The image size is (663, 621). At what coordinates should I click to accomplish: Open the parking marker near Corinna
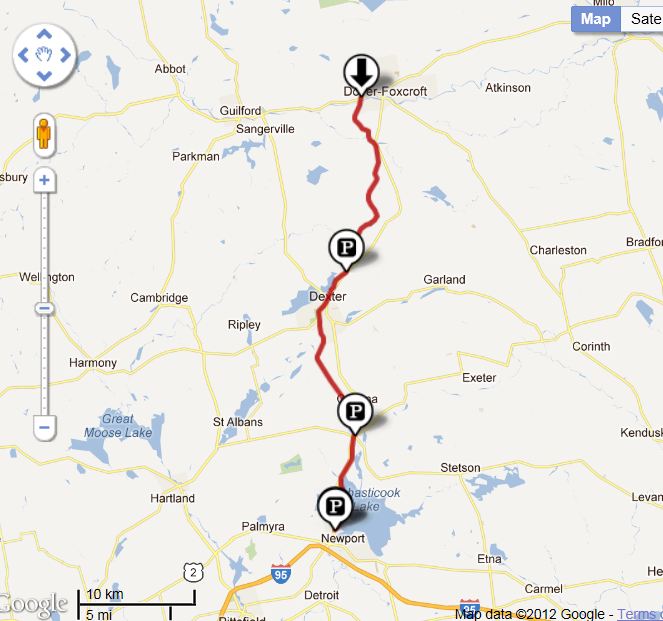[355, 412]
